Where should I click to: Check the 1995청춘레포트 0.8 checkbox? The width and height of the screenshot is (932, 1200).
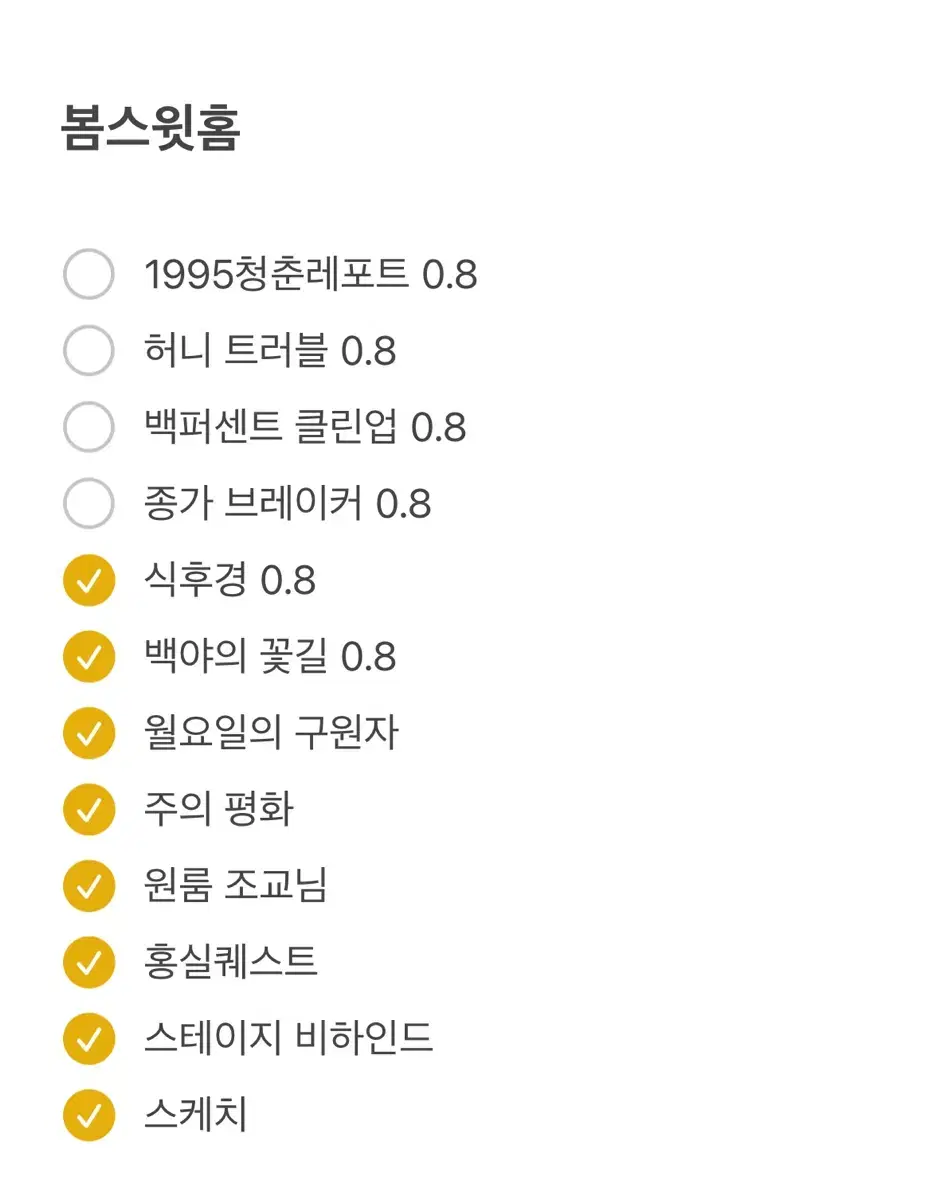point(88,274)
